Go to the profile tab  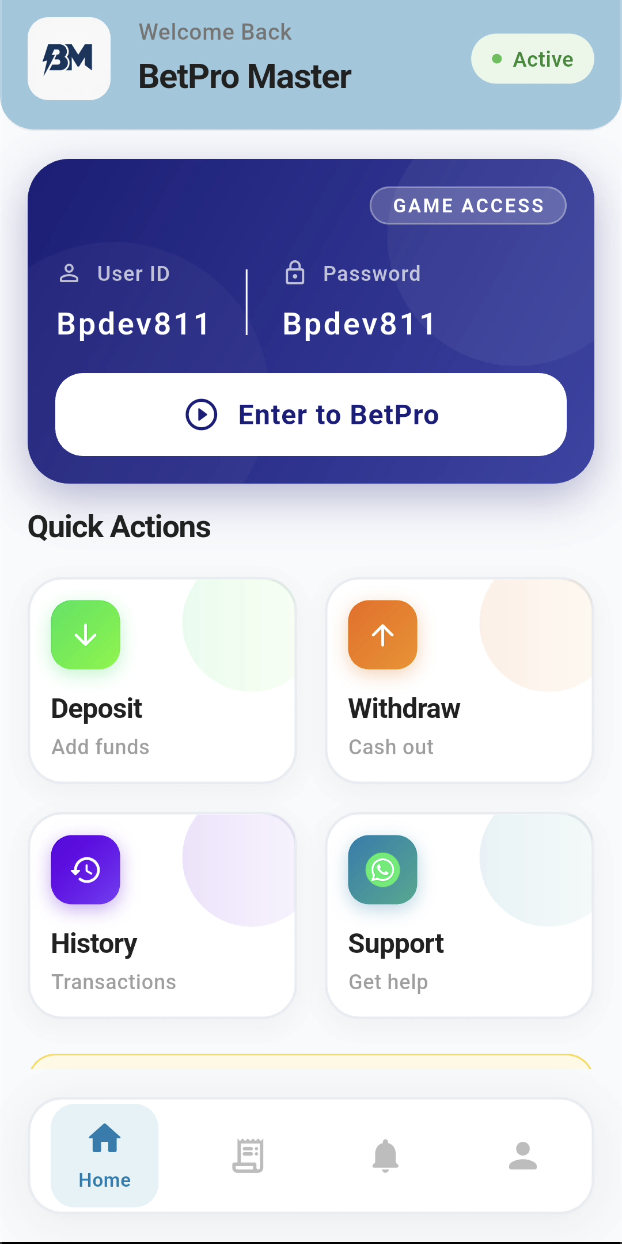[522, 1155]
